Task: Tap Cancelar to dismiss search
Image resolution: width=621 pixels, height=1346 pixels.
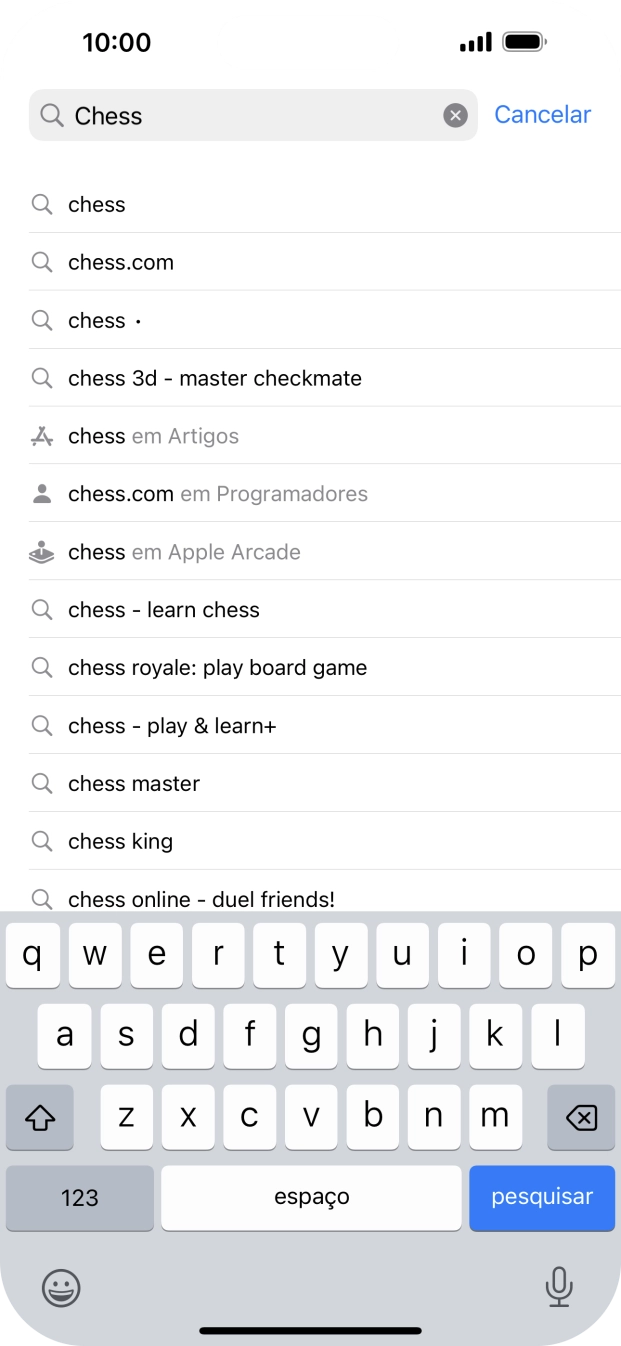Action: tap(543, 115)
